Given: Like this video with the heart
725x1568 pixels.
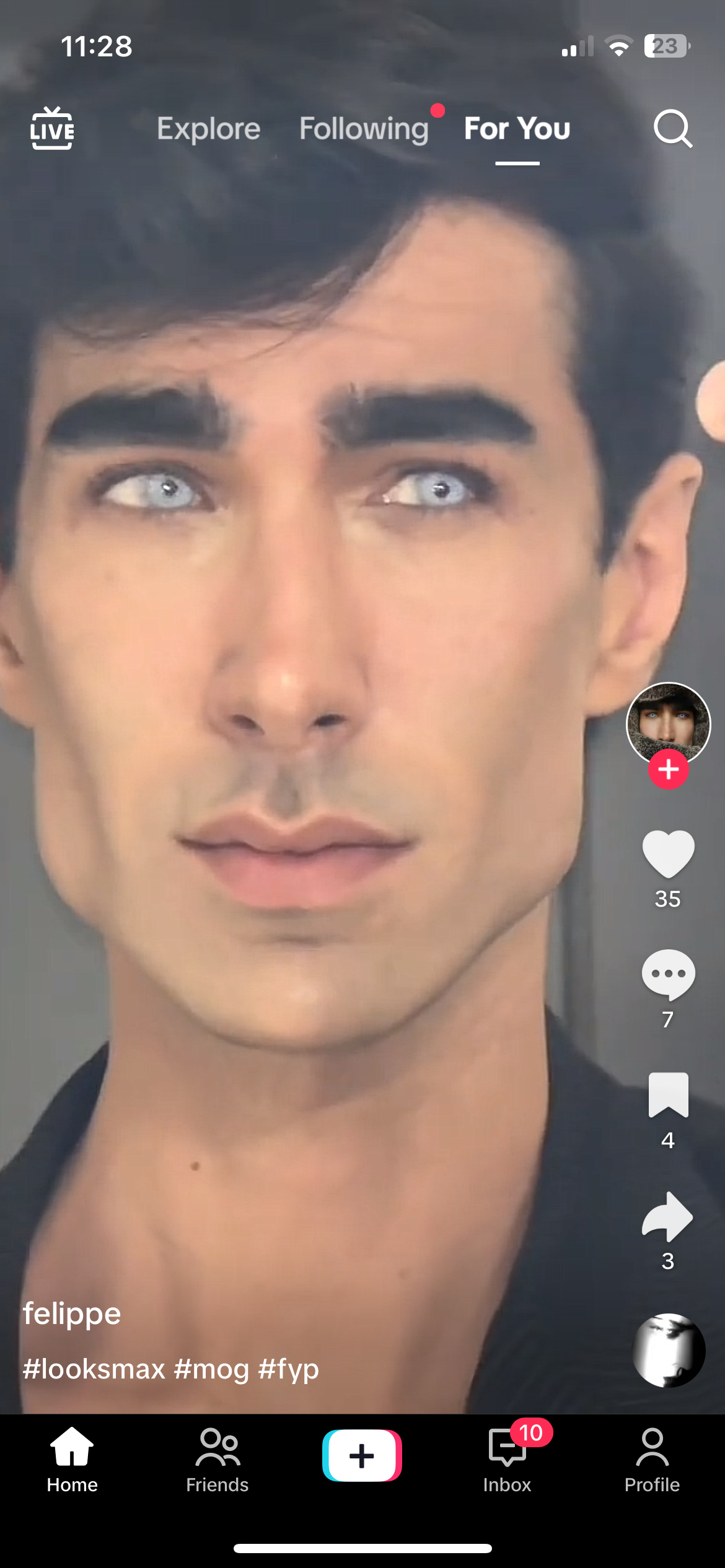Looking at the screenshot, I should pyautogui.click(x=668, y=853).
